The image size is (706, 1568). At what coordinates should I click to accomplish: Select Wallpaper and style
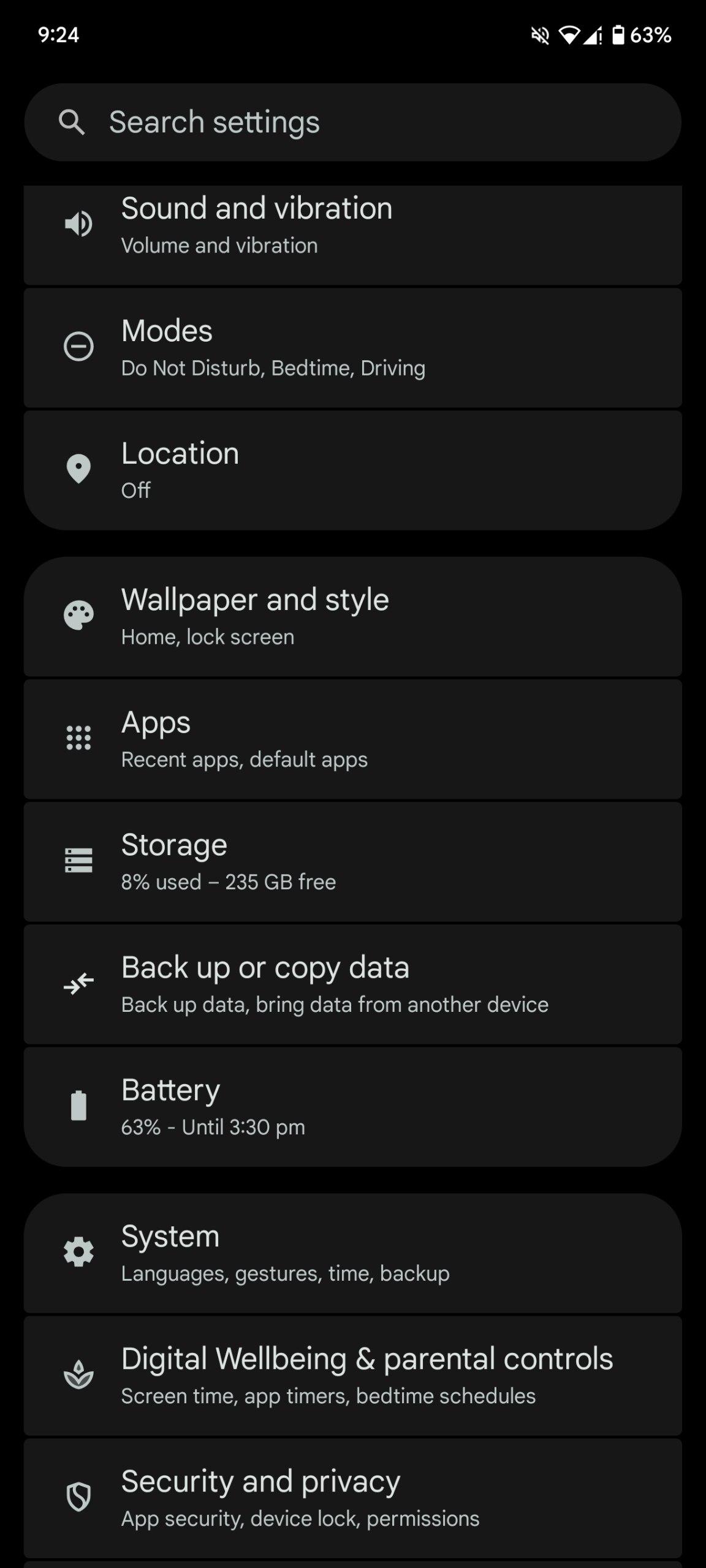point(352,617)
